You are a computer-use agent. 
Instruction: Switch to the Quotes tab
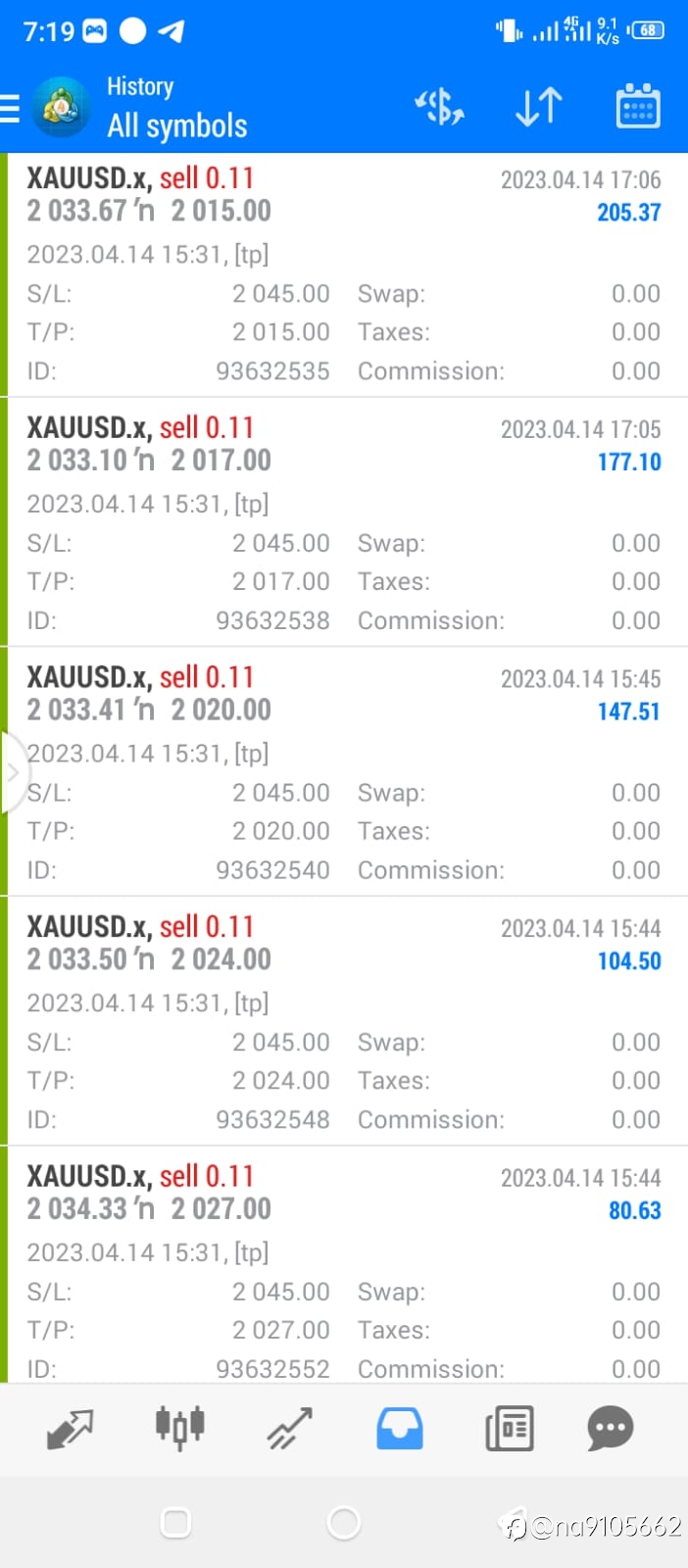coord(70,1429)
